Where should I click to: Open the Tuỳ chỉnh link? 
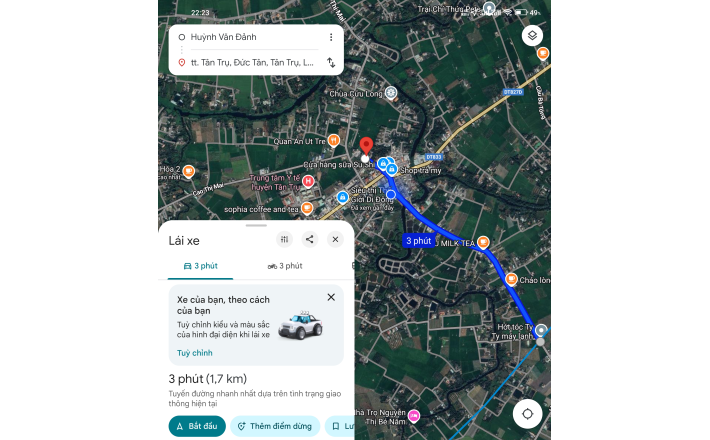click(x=195, y=353)
